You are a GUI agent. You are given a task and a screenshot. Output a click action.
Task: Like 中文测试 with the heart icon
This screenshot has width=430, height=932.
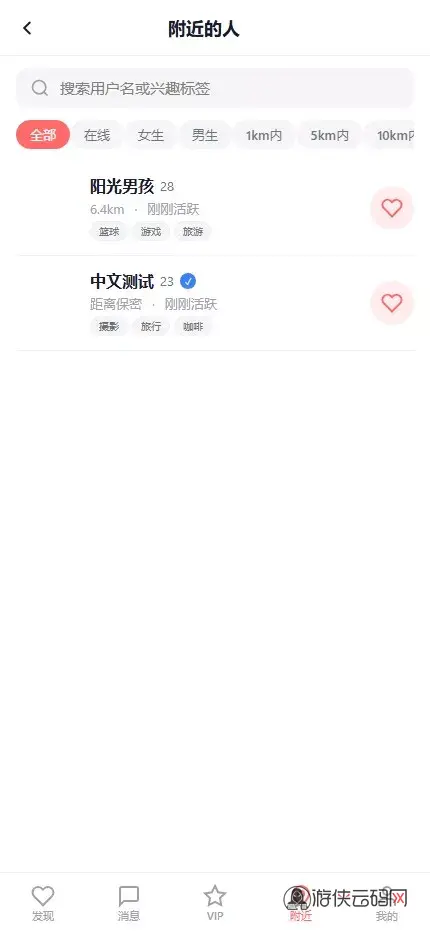[x=391, y=303]
